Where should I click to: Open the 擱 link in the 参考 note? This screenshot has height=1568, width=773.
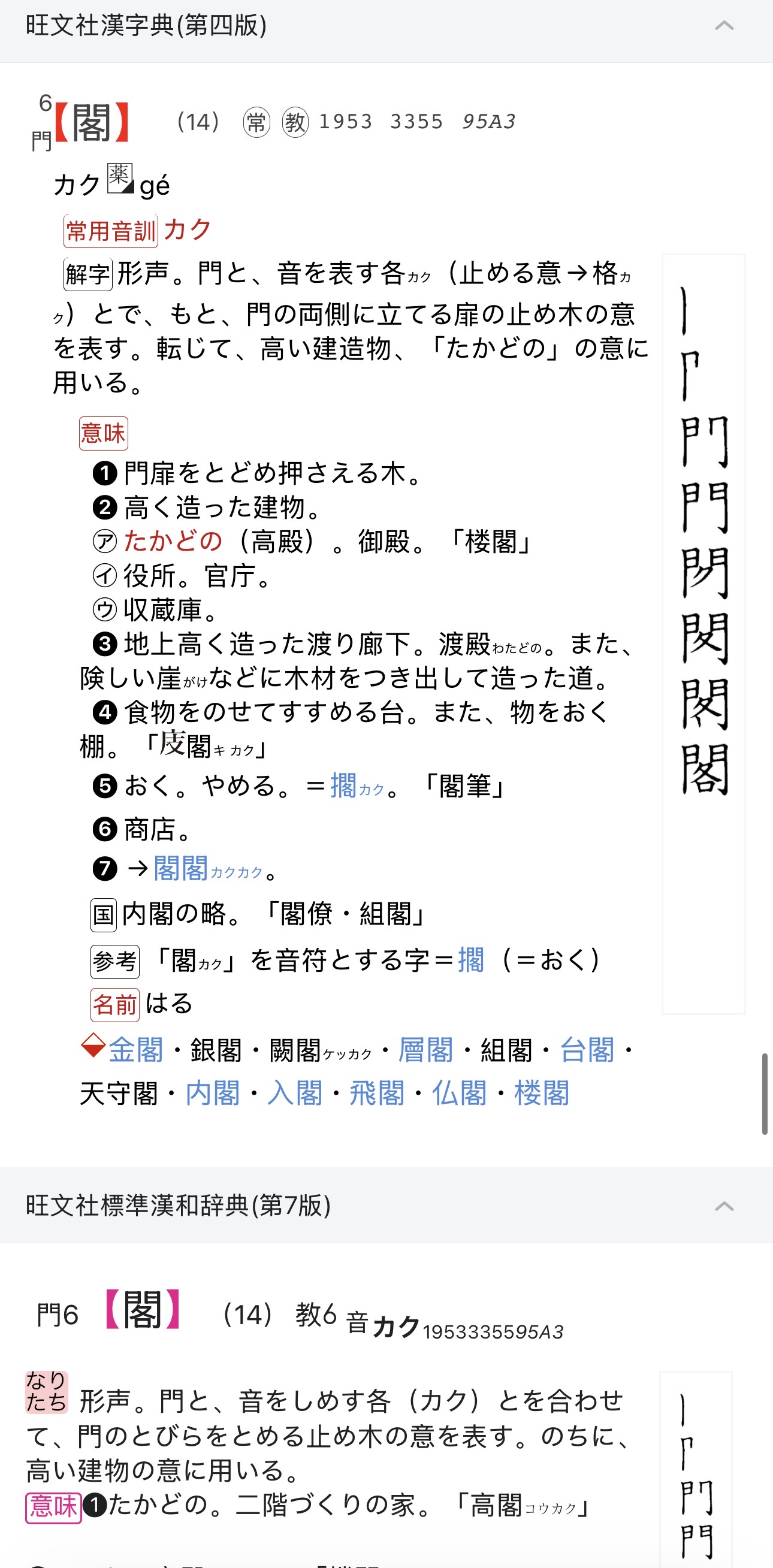[470, 960]
